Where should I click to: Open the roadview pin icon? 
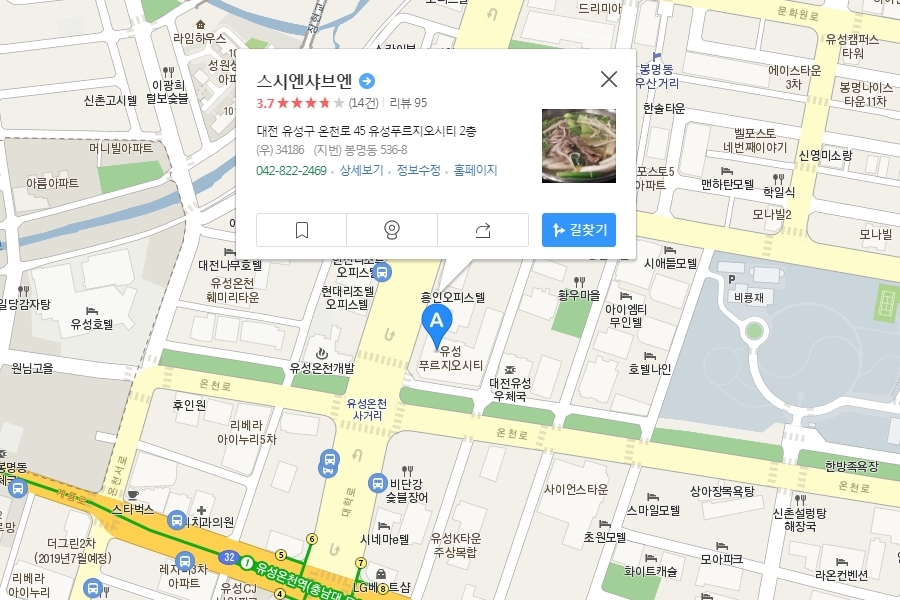click(392, 230)
